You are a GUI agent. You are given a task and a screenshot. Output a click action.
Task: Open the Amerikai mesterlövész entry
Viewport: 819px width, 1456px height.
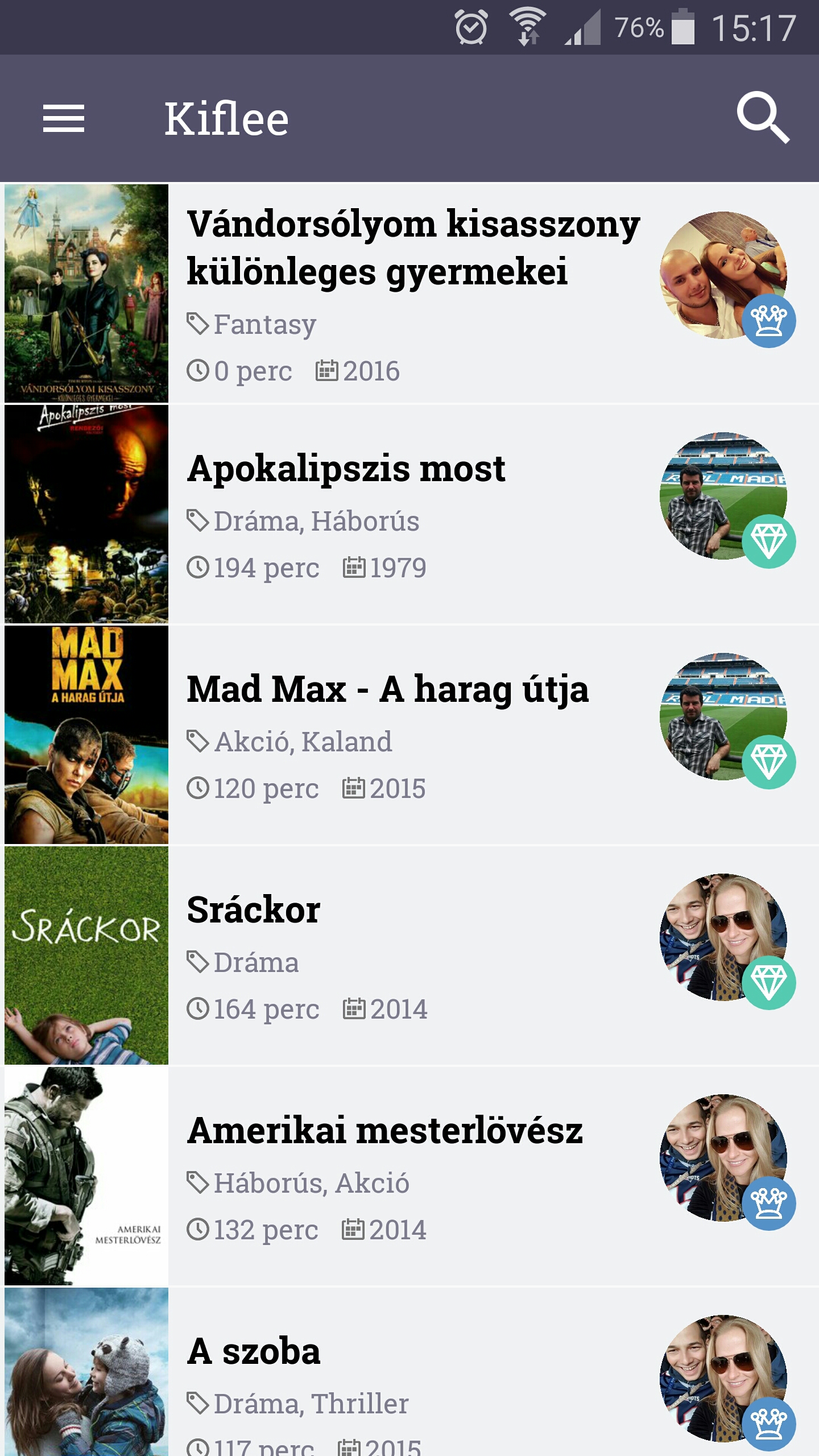tap(385, 1131)
